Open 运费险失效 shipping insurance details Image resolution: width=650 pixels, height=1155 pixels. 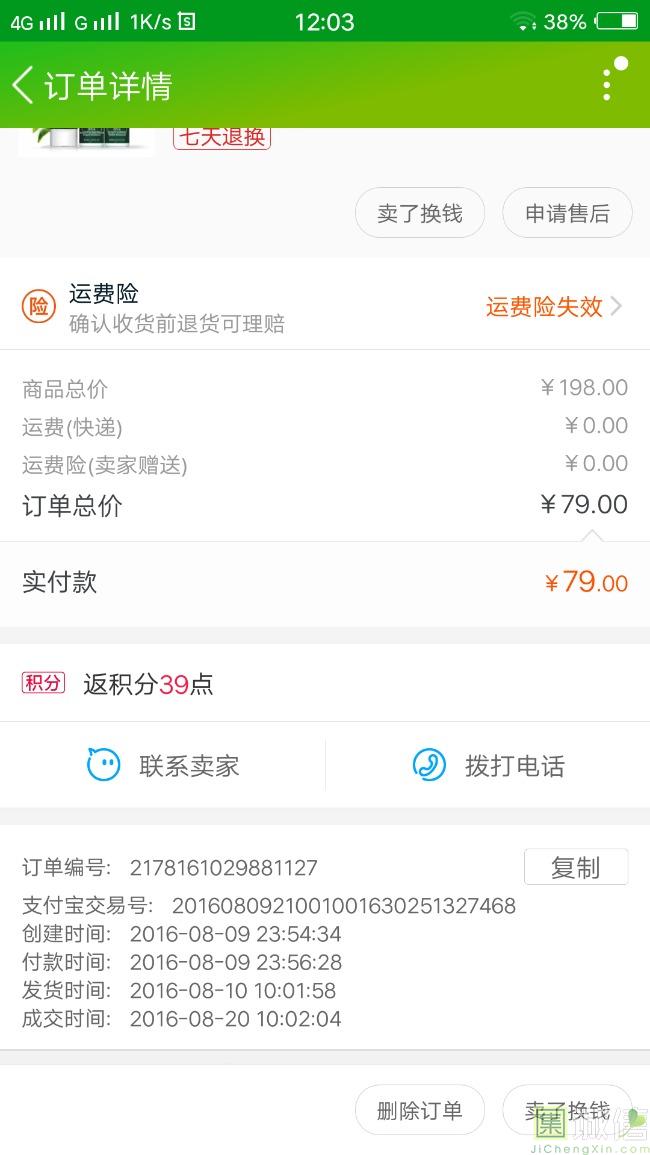click(x=554, y=306)
